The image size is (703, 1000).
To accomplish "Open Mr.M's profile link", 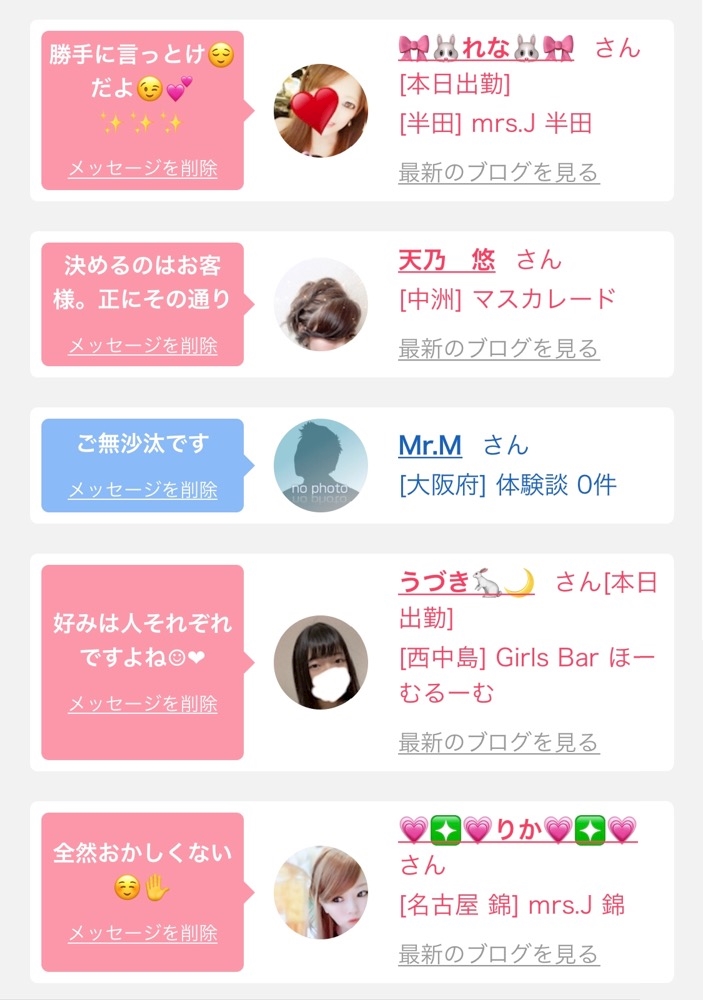I will [430, 445].
